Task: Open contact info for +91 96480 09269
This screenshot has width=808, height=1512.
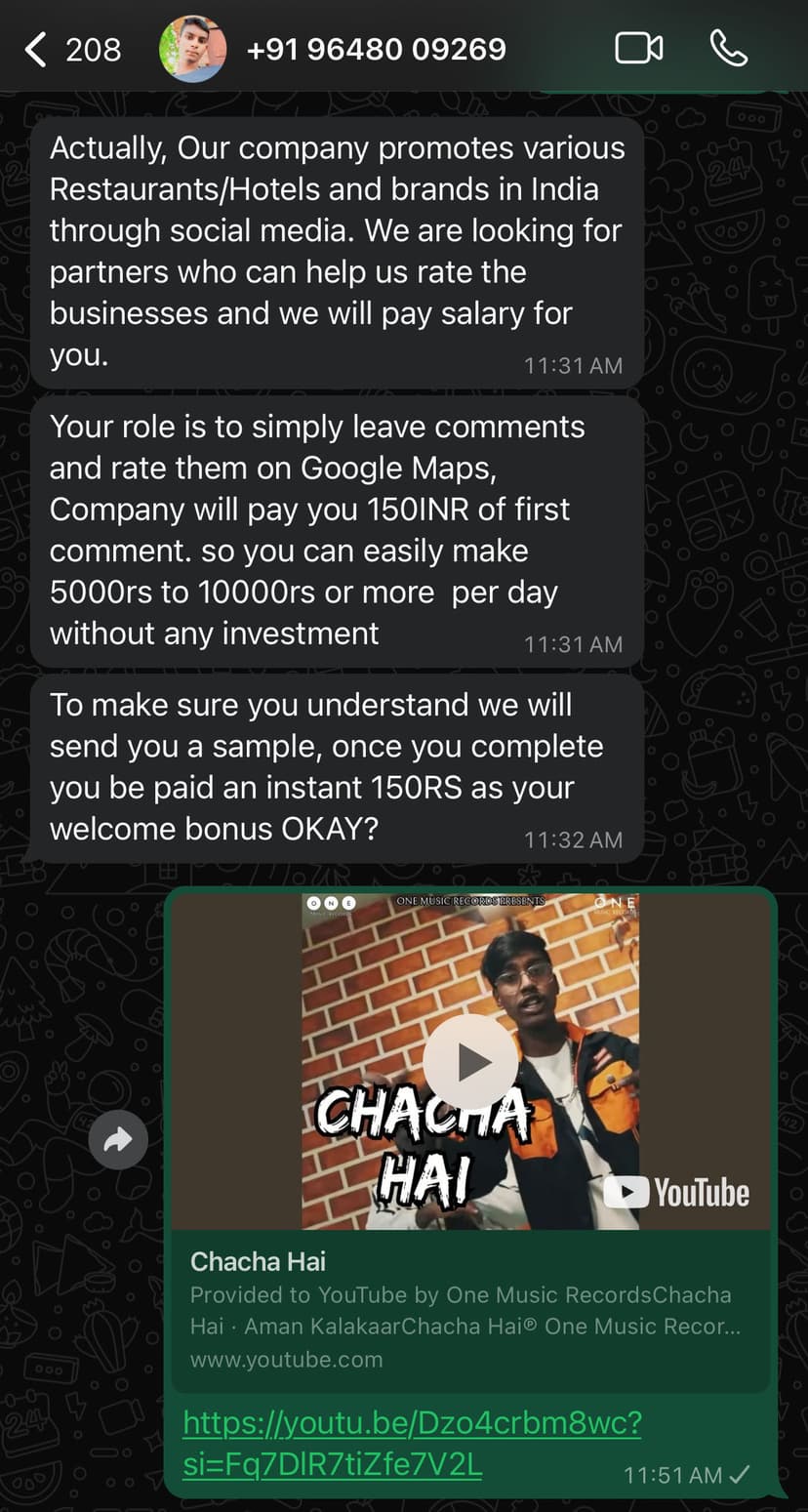Action: coord(376,49)
